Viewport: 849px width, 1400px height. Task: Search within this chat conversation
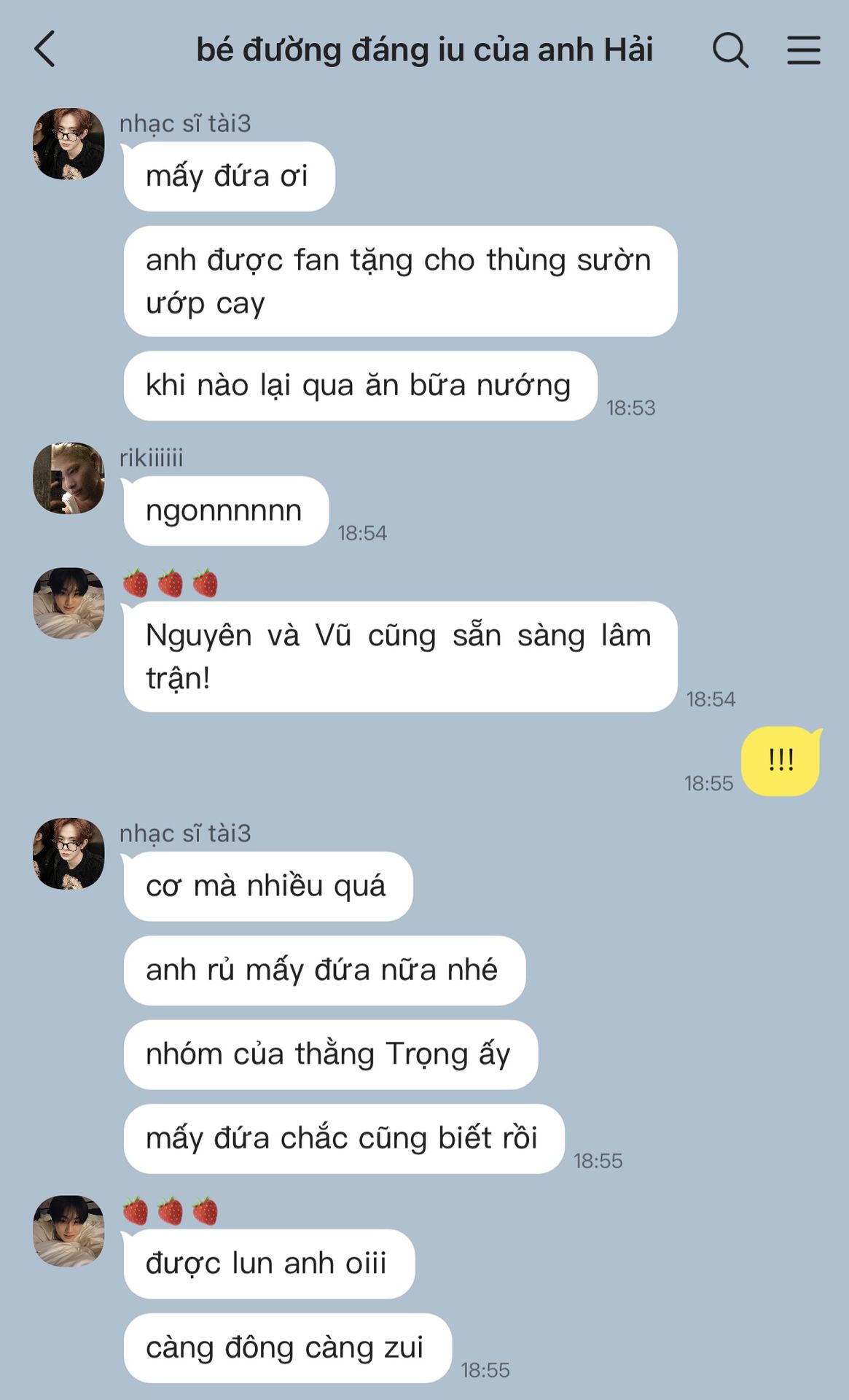pos(730,50)
